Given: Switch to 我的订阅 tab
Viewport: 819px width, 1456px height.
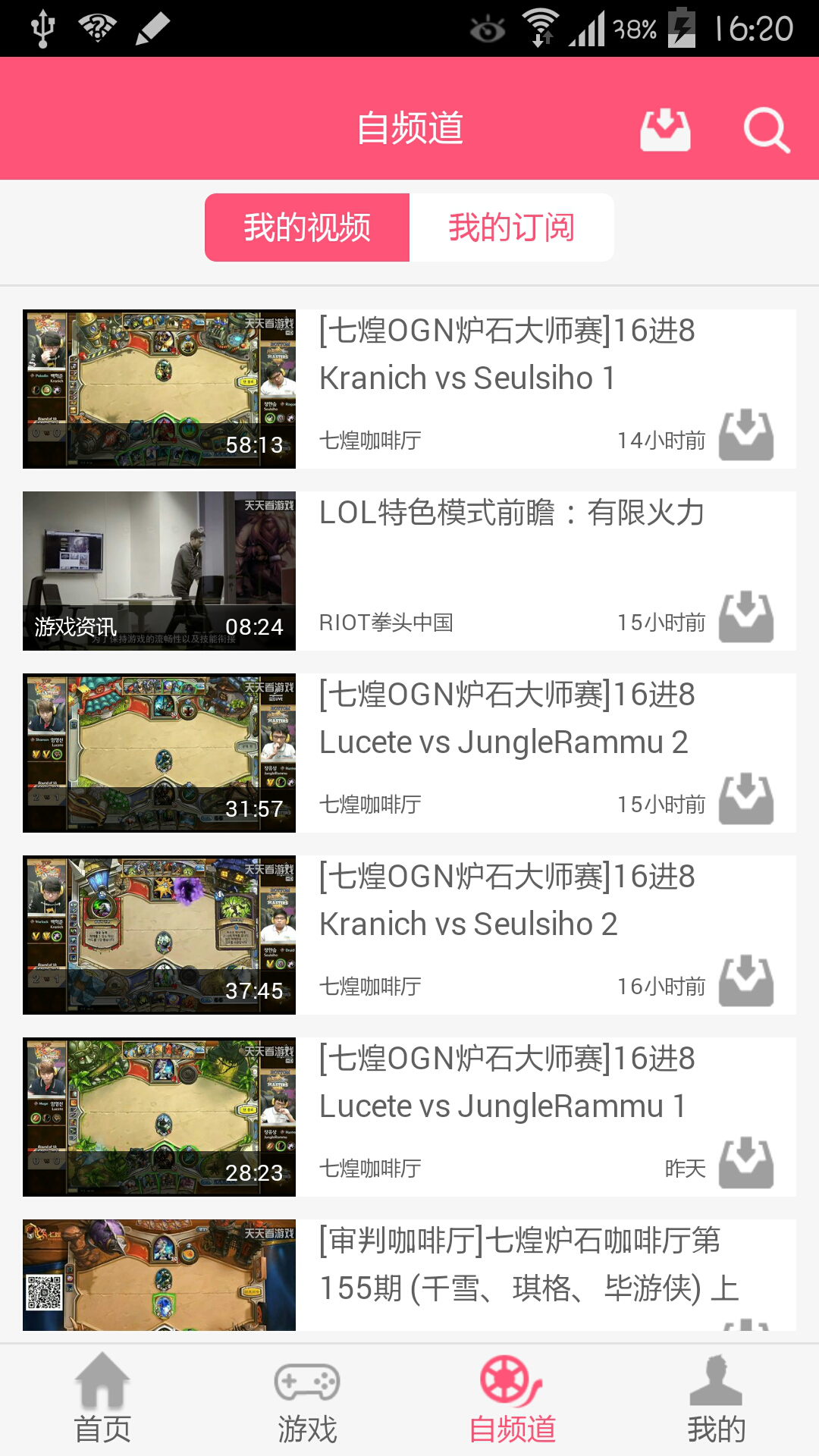Looking at the screenshot, I should [x=511, y=227].
